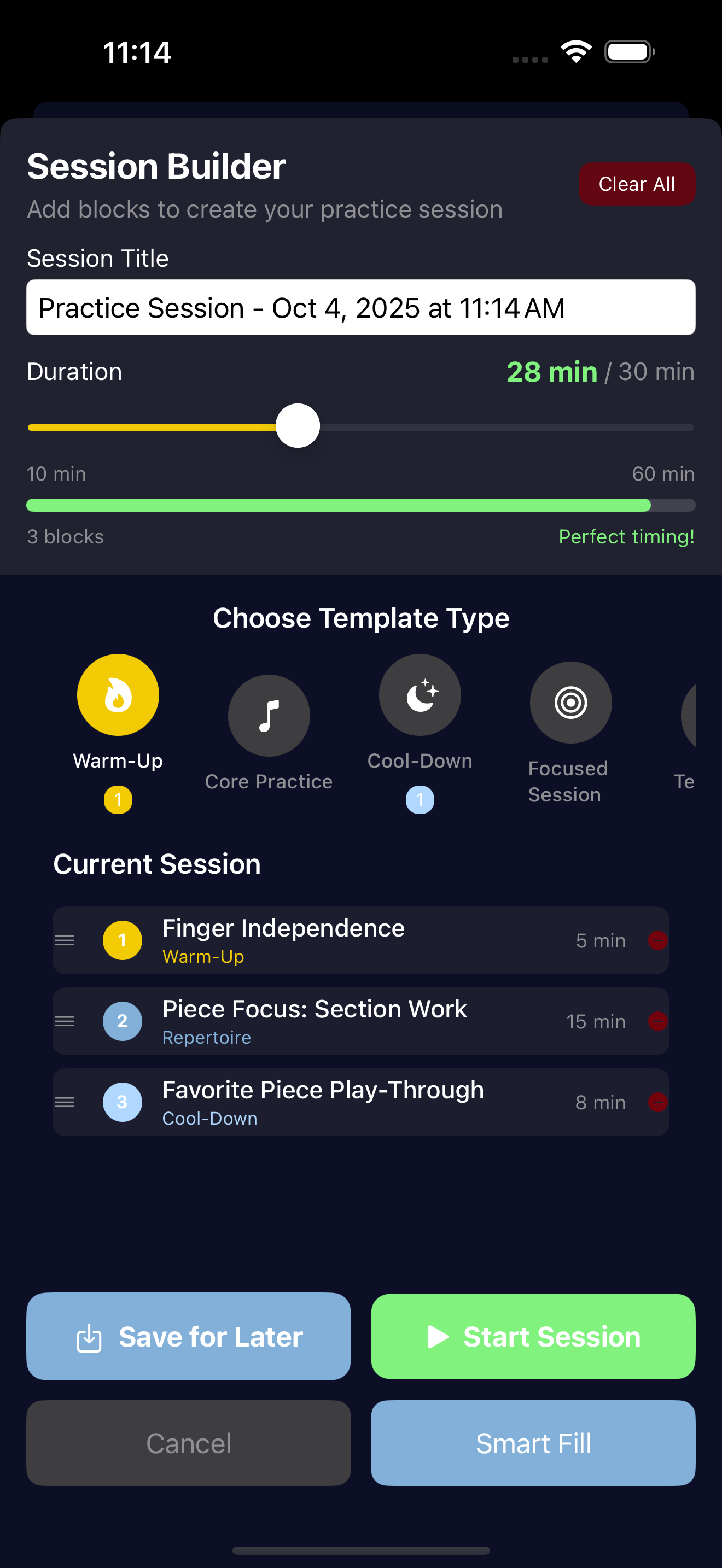Viewport: 722px width, 1568px height.
Task: Remove Favorite Piece Play-Through block
Action: 657,1102
